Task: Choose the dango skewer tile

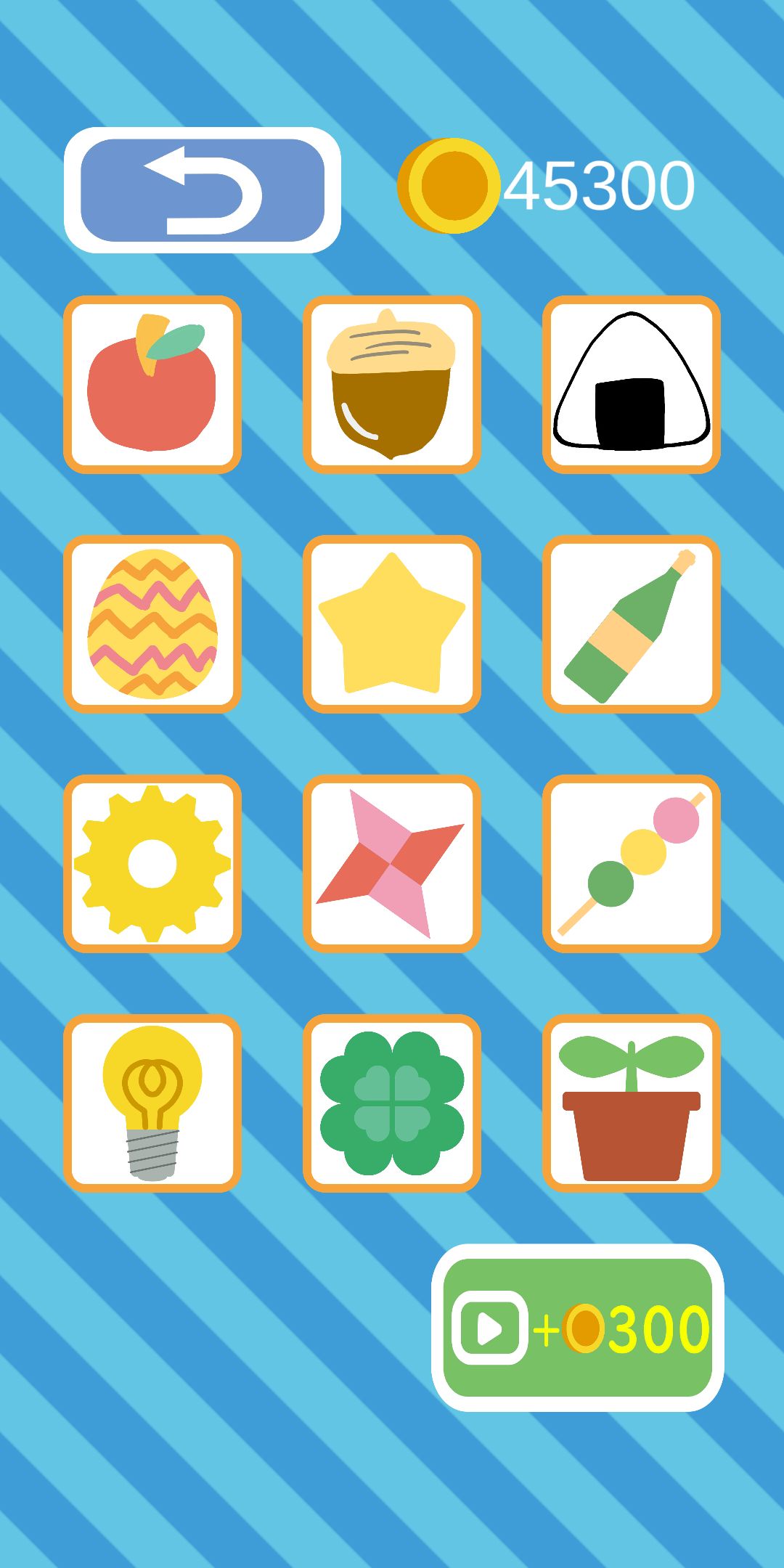Action: click(632, 864)
